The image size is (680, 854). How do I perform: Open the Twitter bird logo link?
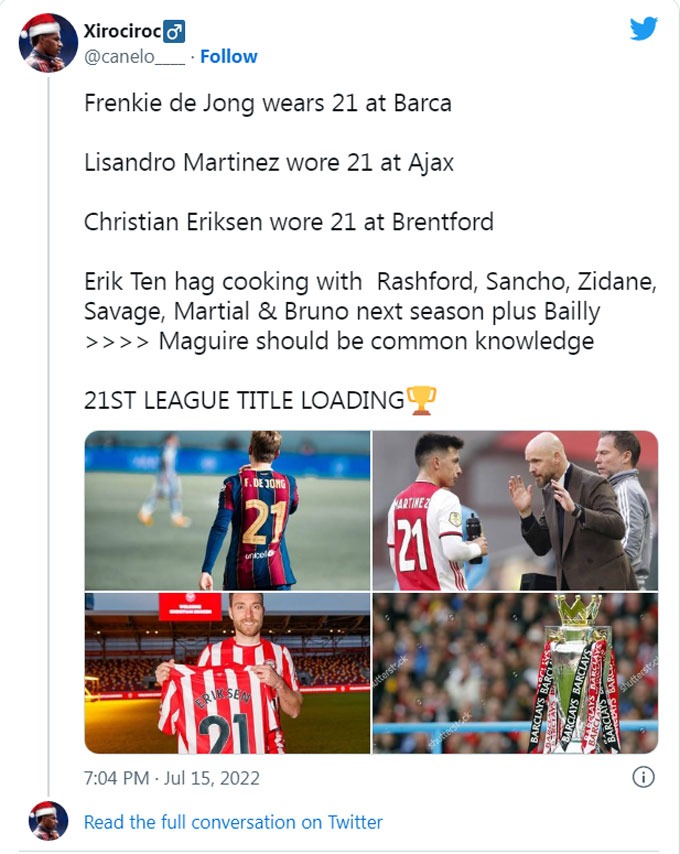[x=644, y=29]
